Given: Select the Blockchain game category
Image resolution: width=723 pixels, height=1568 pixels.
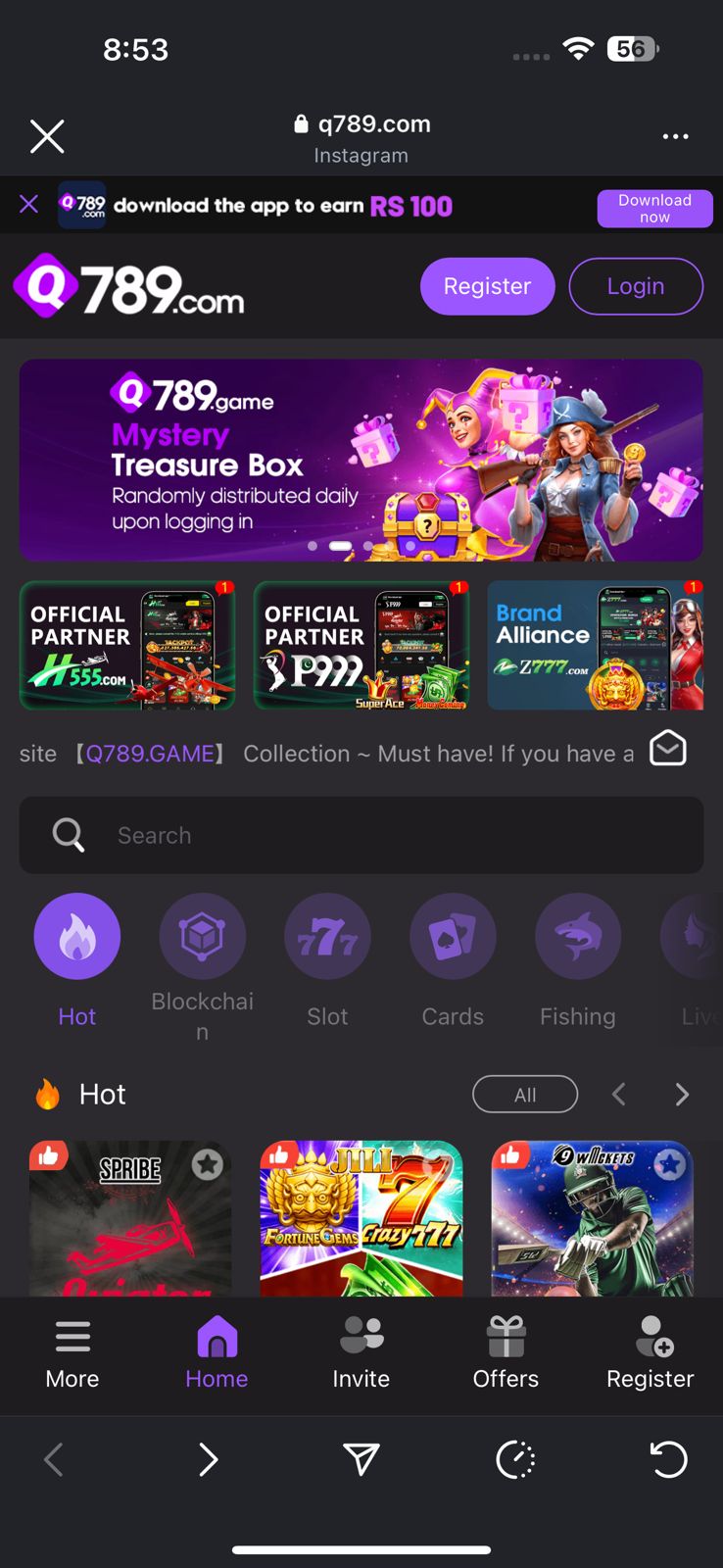Looking at the screenshot, I should [x=202, y=937].
